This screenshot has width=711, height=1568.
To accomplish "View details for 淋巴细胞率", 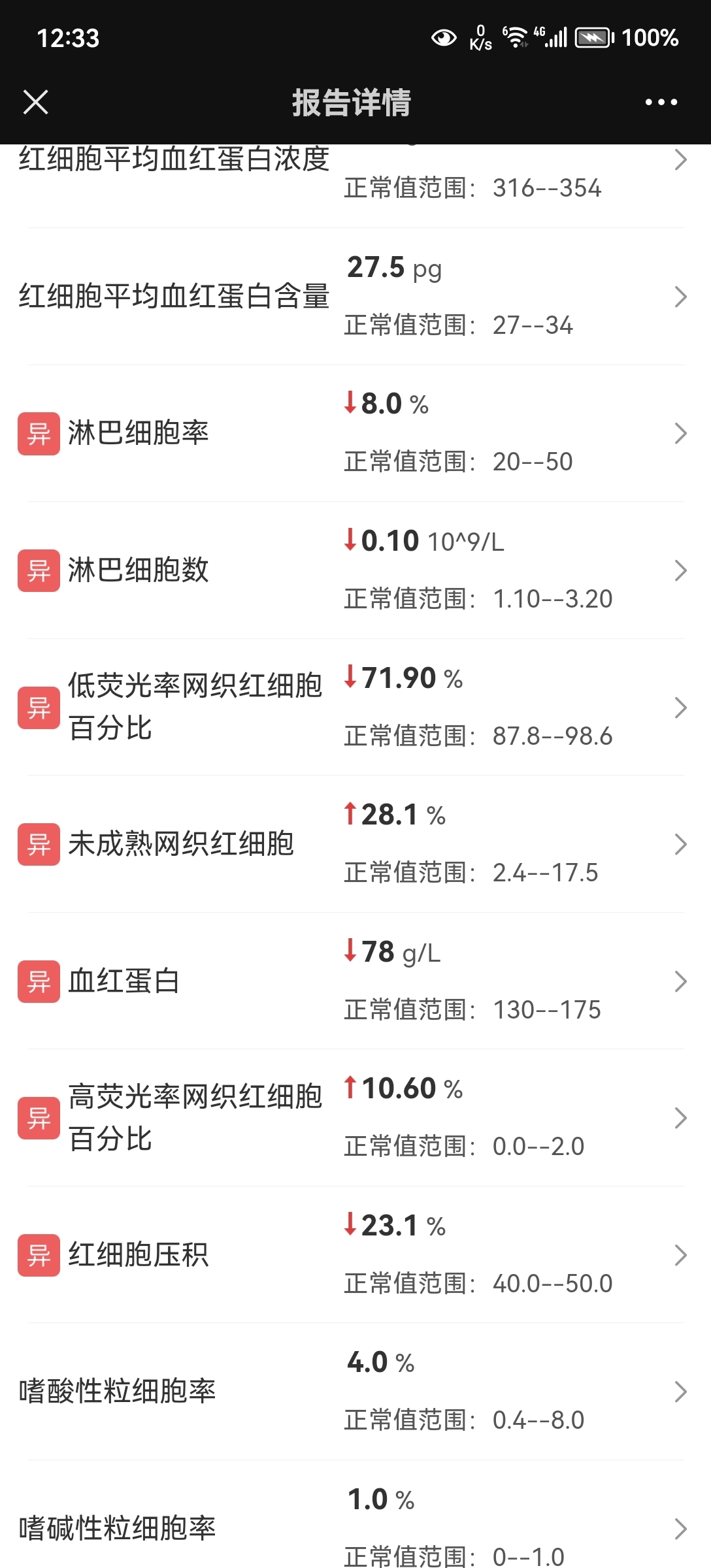I will coord(355,434).
